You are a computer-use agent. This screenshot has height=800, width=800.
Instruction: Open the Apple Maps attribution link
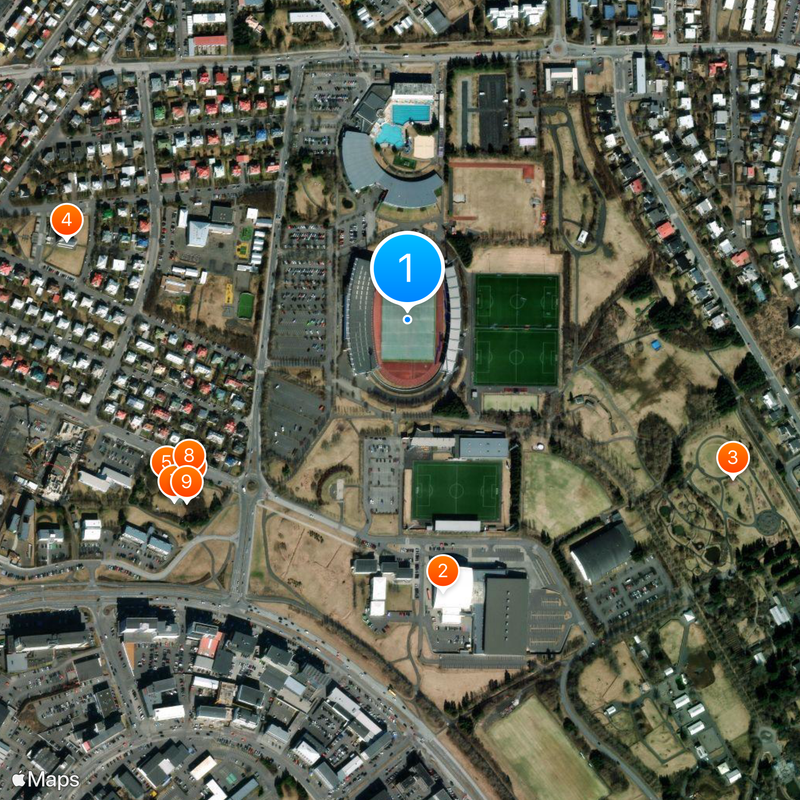coord(46,778)
